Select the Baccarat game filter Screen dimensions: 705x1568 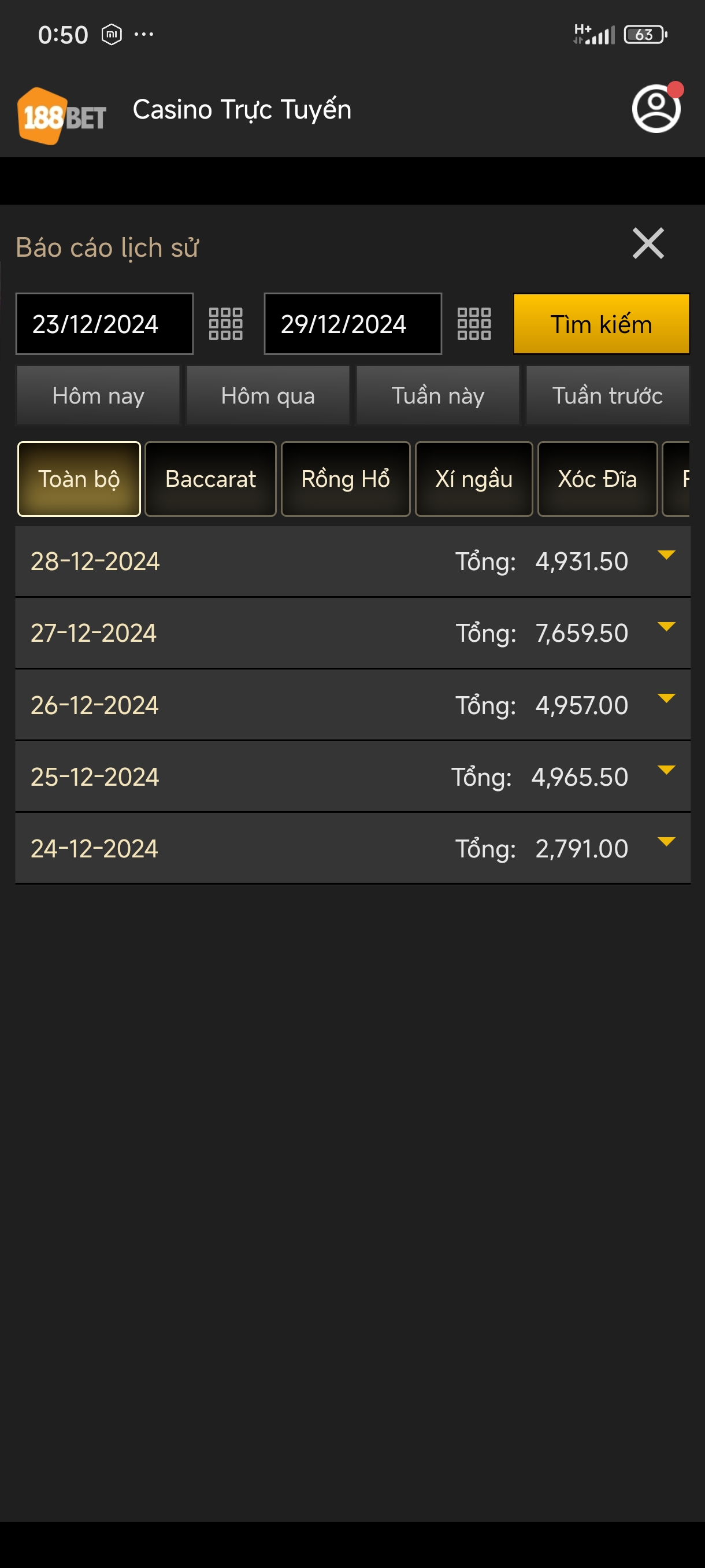210,478
